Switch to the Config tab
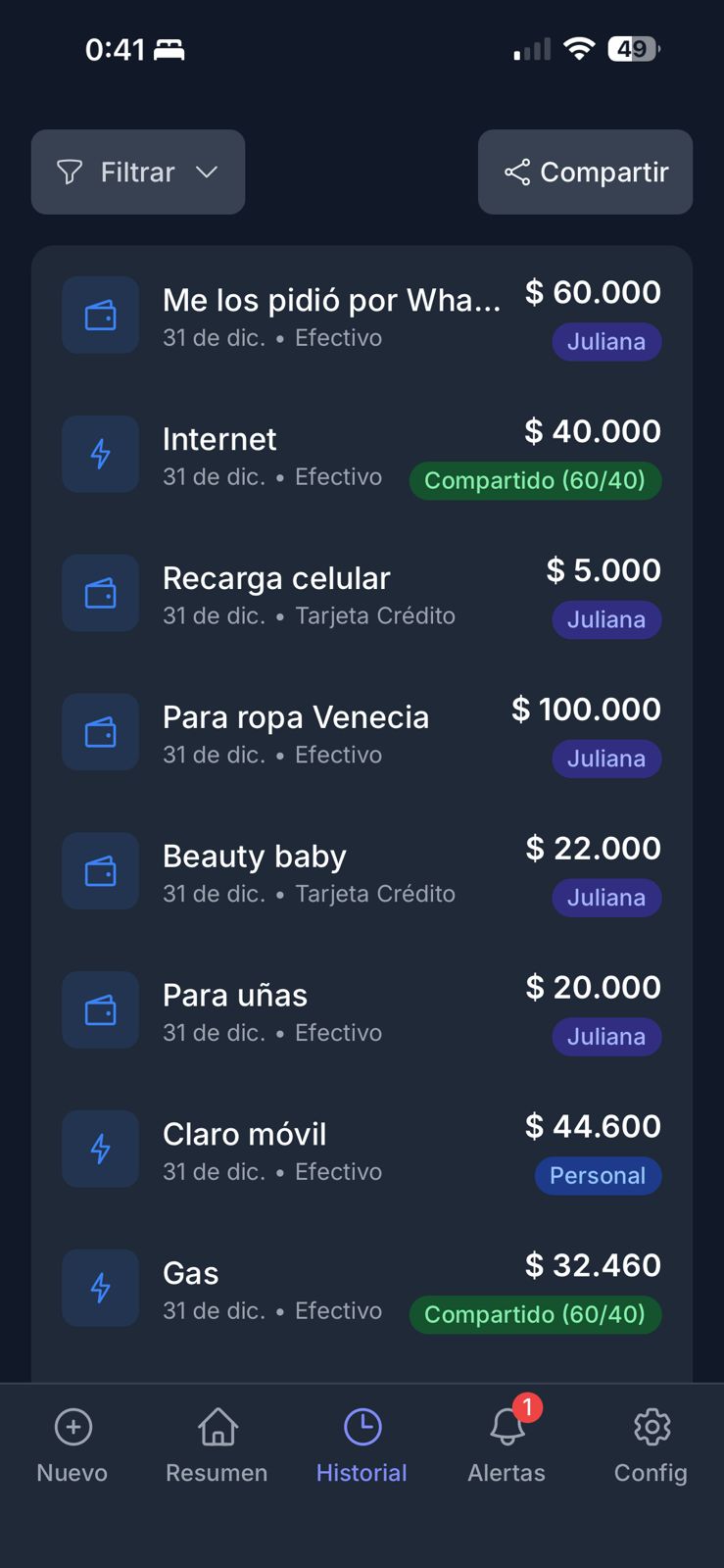The image size is (724, 1568). pos(651,1446)
